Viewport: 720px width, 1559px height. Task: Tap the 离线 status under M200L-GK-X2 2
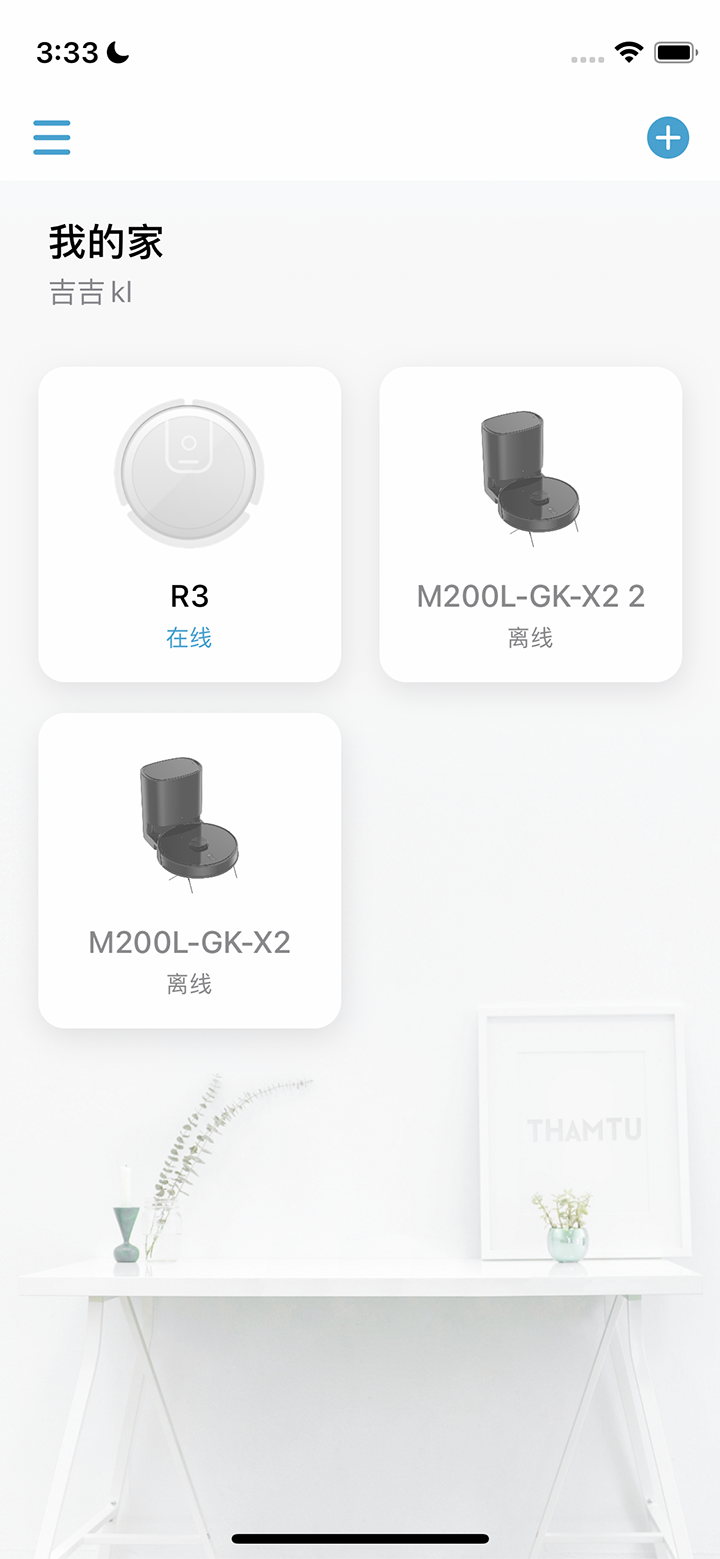click(x=530, y=637)
